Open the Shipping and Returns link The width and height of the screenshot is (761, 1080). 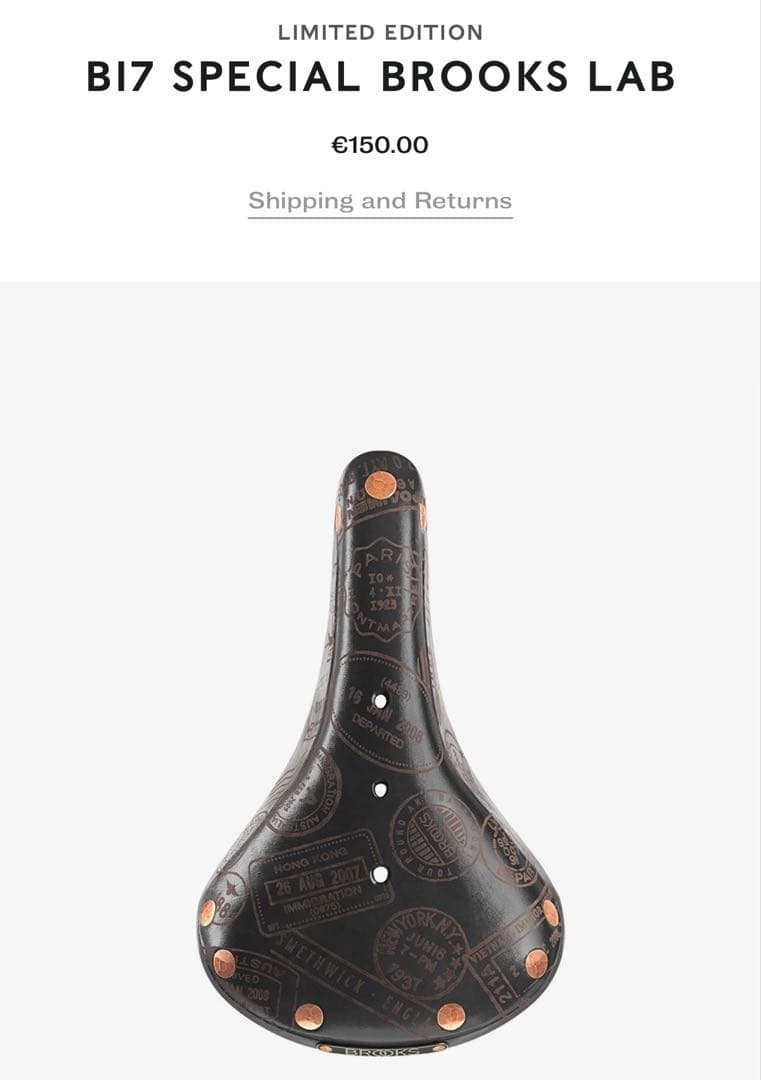pos(380,201)
